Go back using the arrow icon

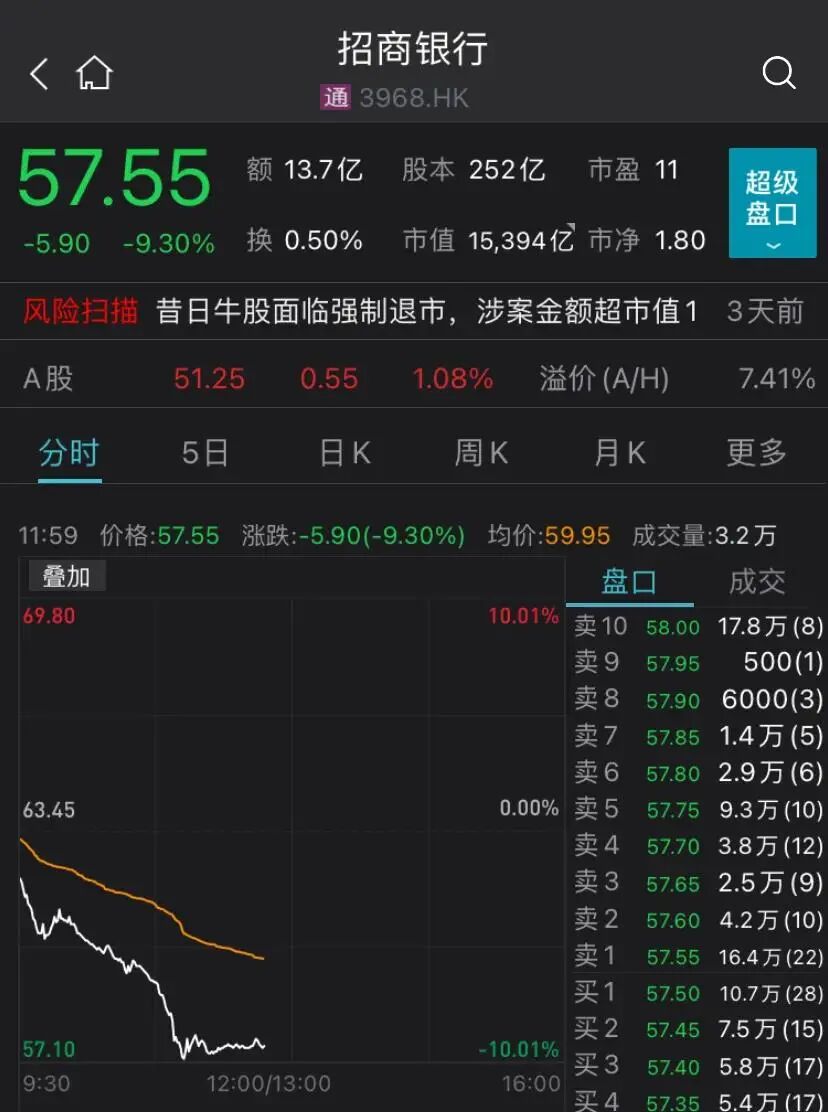pos(39,73)
